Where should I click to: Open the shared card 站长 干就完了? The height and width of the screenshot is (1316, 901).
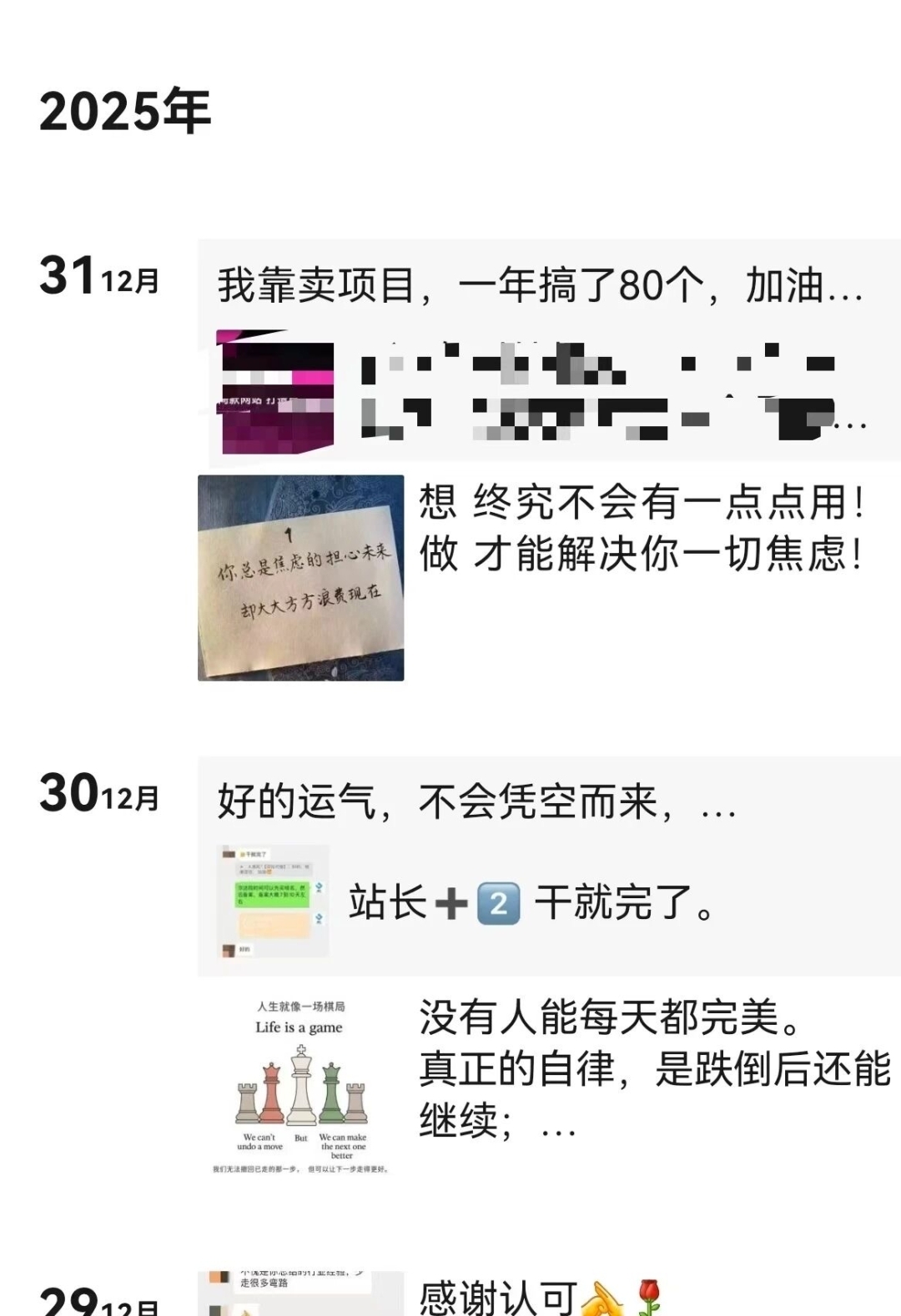(534, 902)
